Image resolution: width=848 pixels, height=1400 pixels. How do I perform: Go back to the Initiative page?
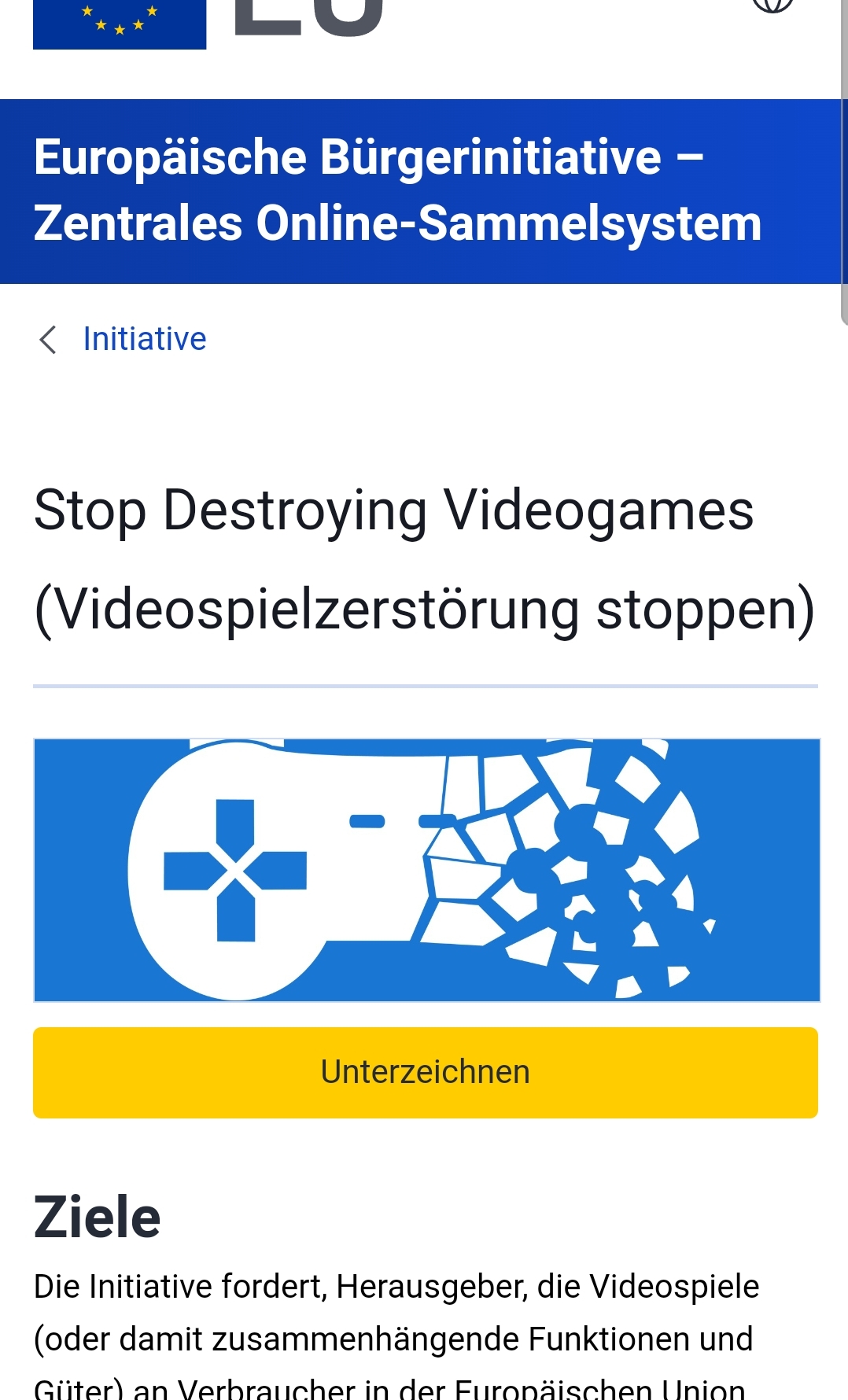click(x=144, y=340)
